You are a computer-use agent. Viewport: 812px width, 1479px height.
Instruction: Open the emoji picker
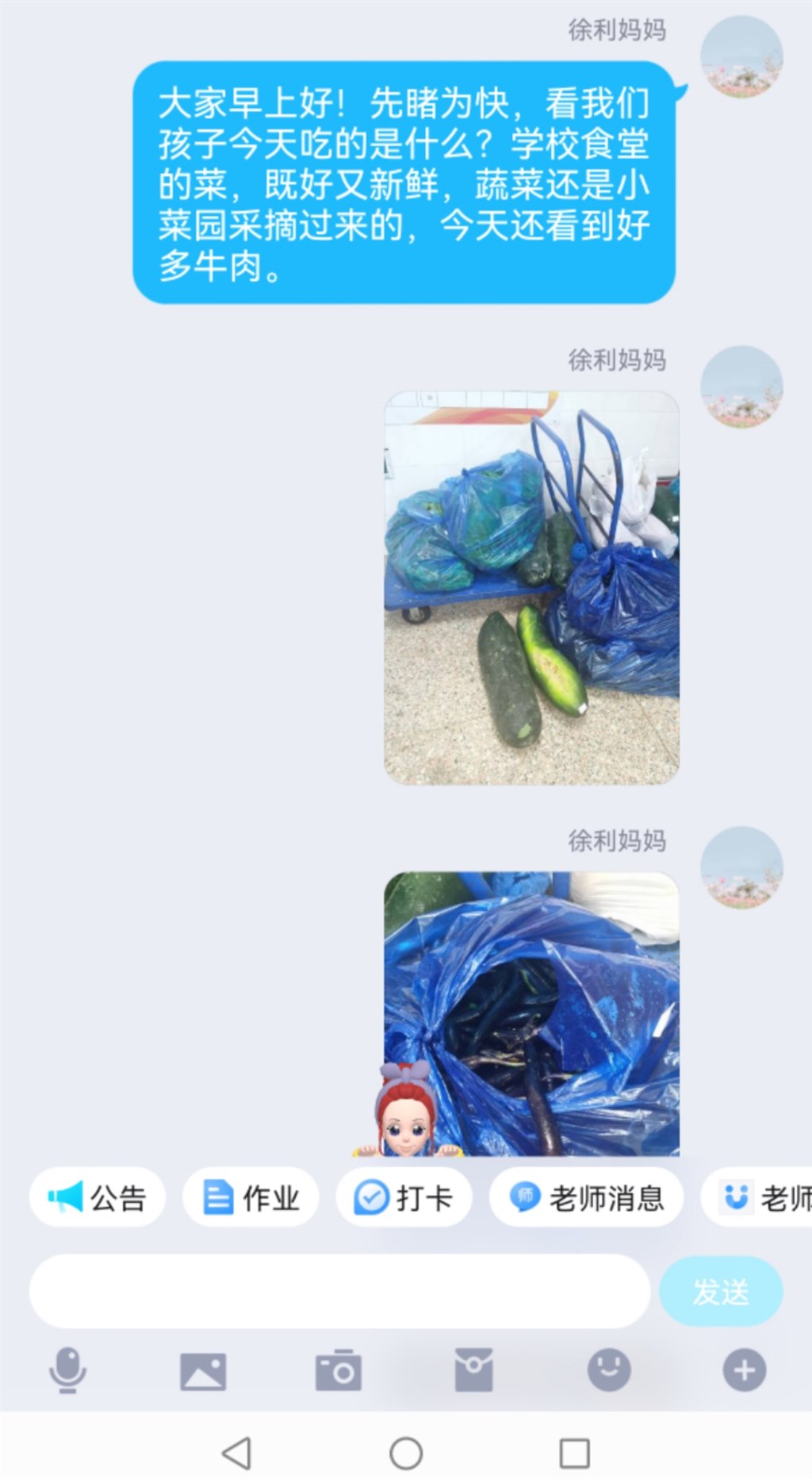click(x=609, y=1370)
